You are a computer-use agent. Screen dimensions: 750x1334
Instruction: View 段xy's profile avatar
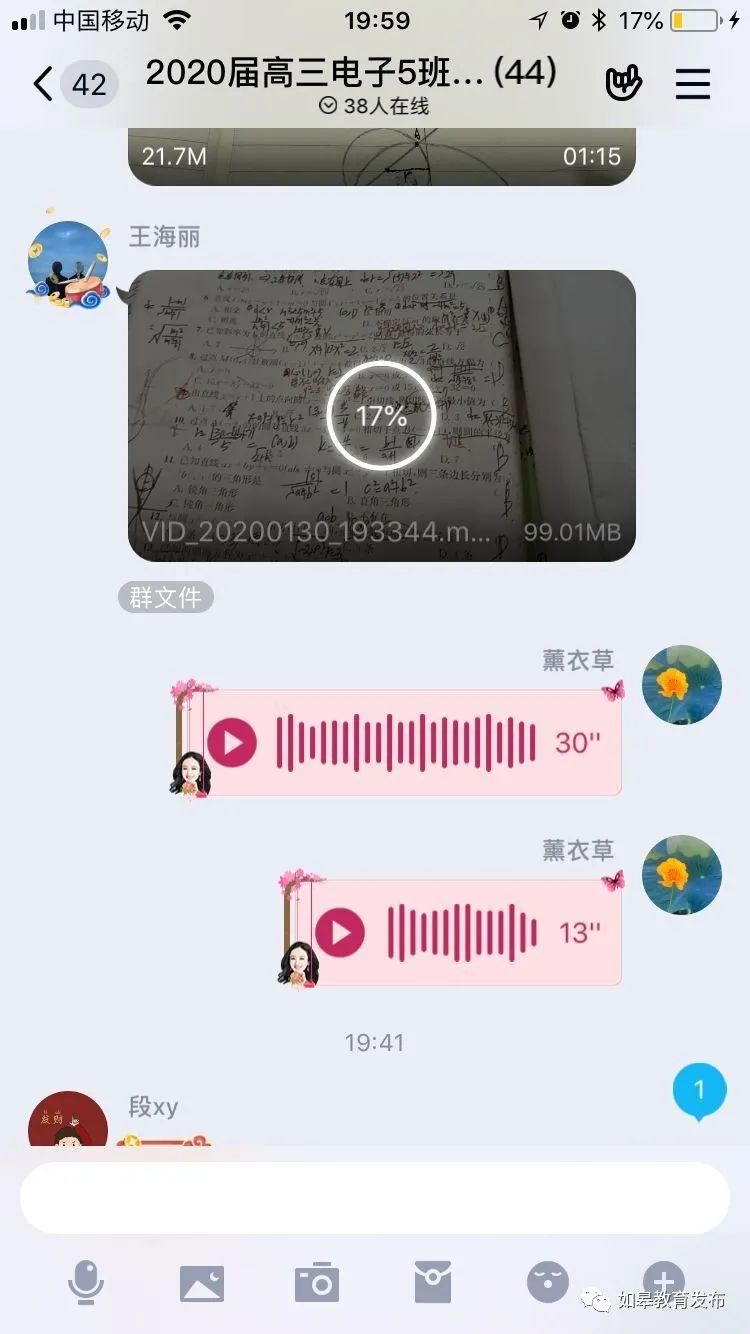pyautogui.click(x=68, y=1122)
